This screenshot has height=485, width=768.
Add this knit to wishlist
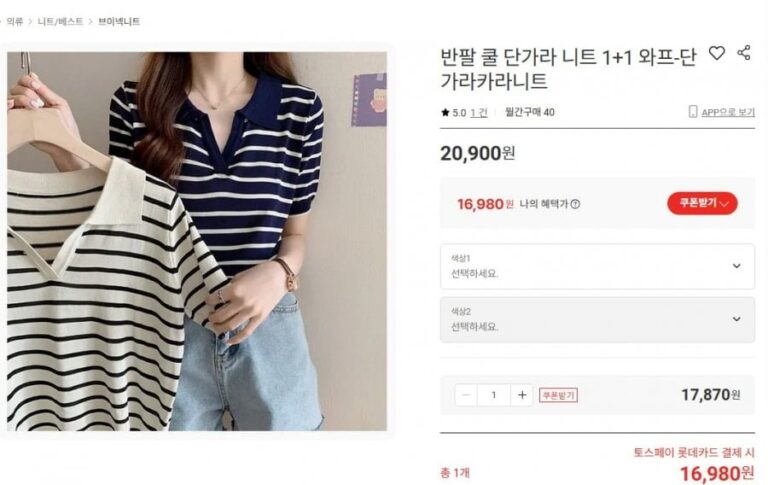point(716,54)
